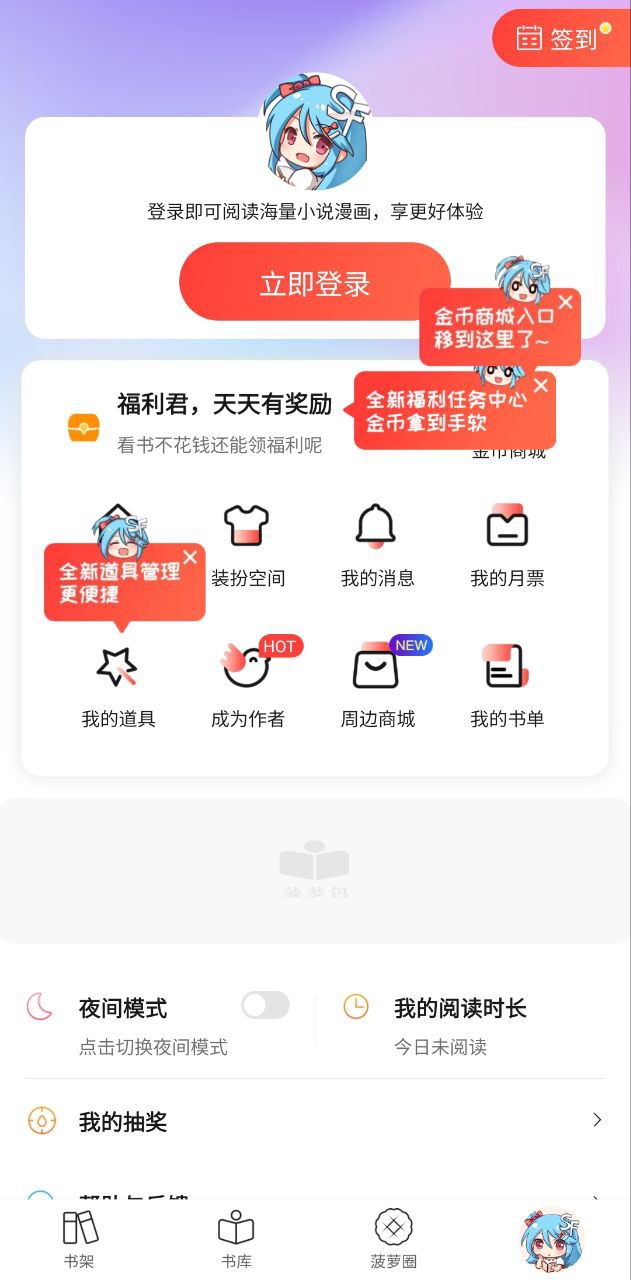Open 我的书单
Image resolution: width=631 pixels, height=1280 pixels.
tap(507, 686)
